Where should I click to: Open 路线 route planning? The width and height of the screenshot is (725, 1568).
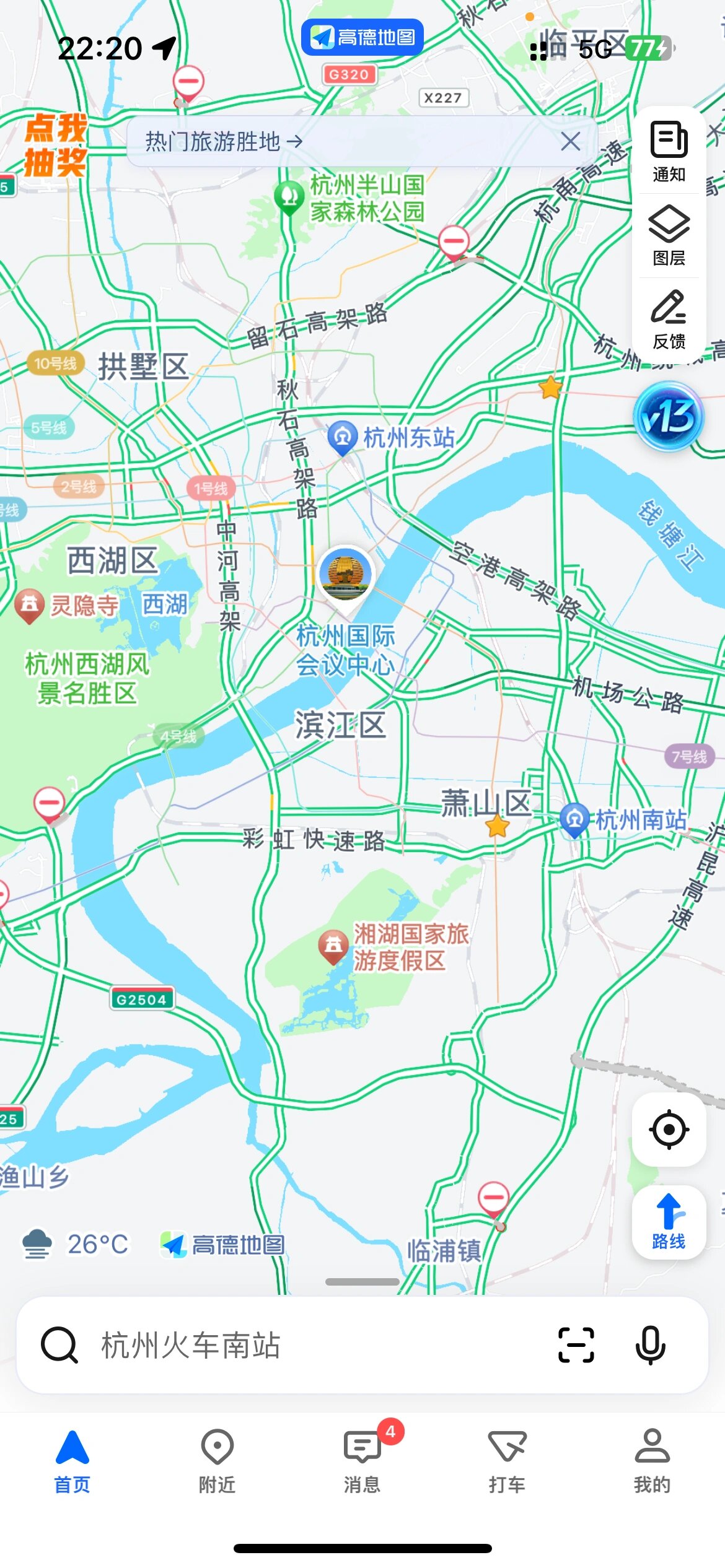pyautogui.click(x=669, y=1222)
